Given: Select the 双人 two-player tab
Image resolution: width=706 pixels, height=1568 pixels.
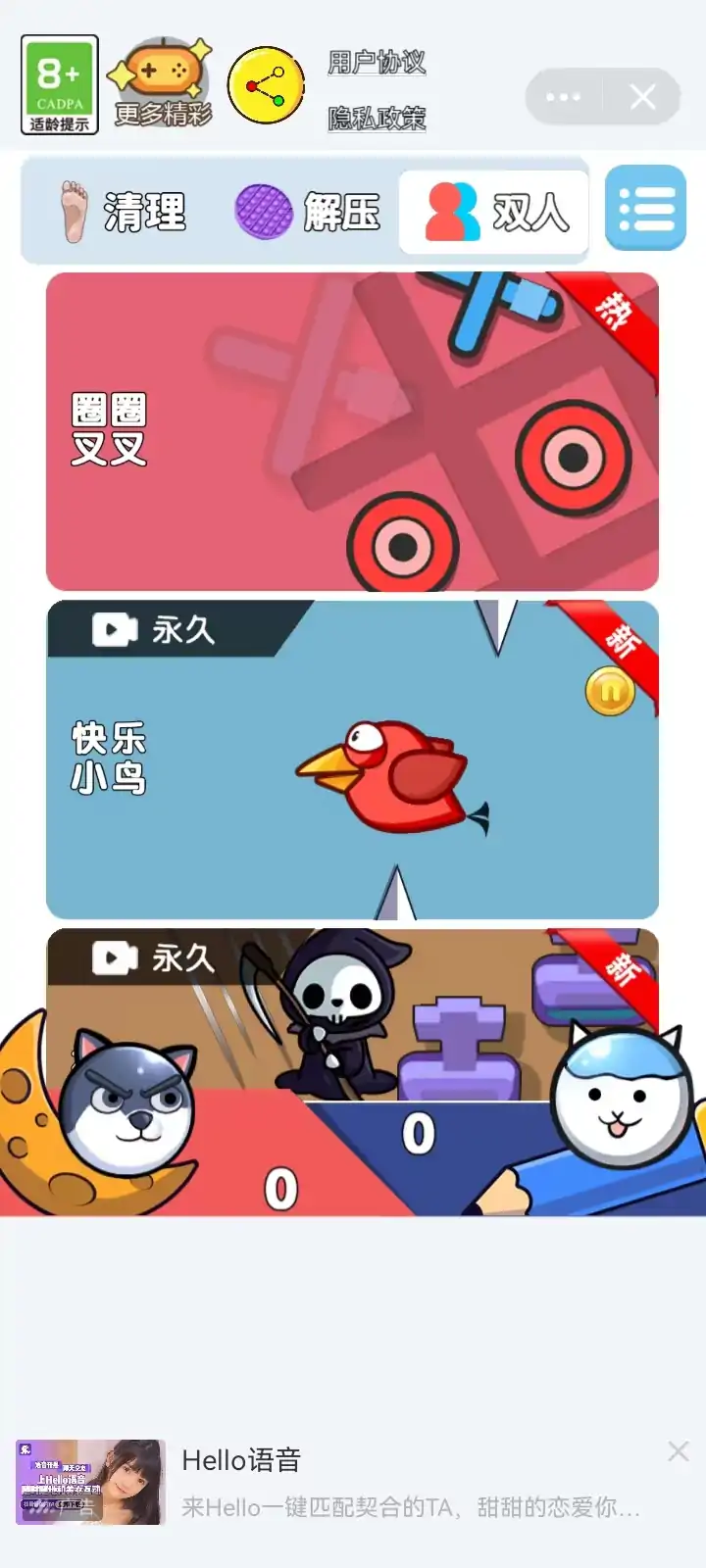Looking at the screenshot, I should tap(495, 212).
